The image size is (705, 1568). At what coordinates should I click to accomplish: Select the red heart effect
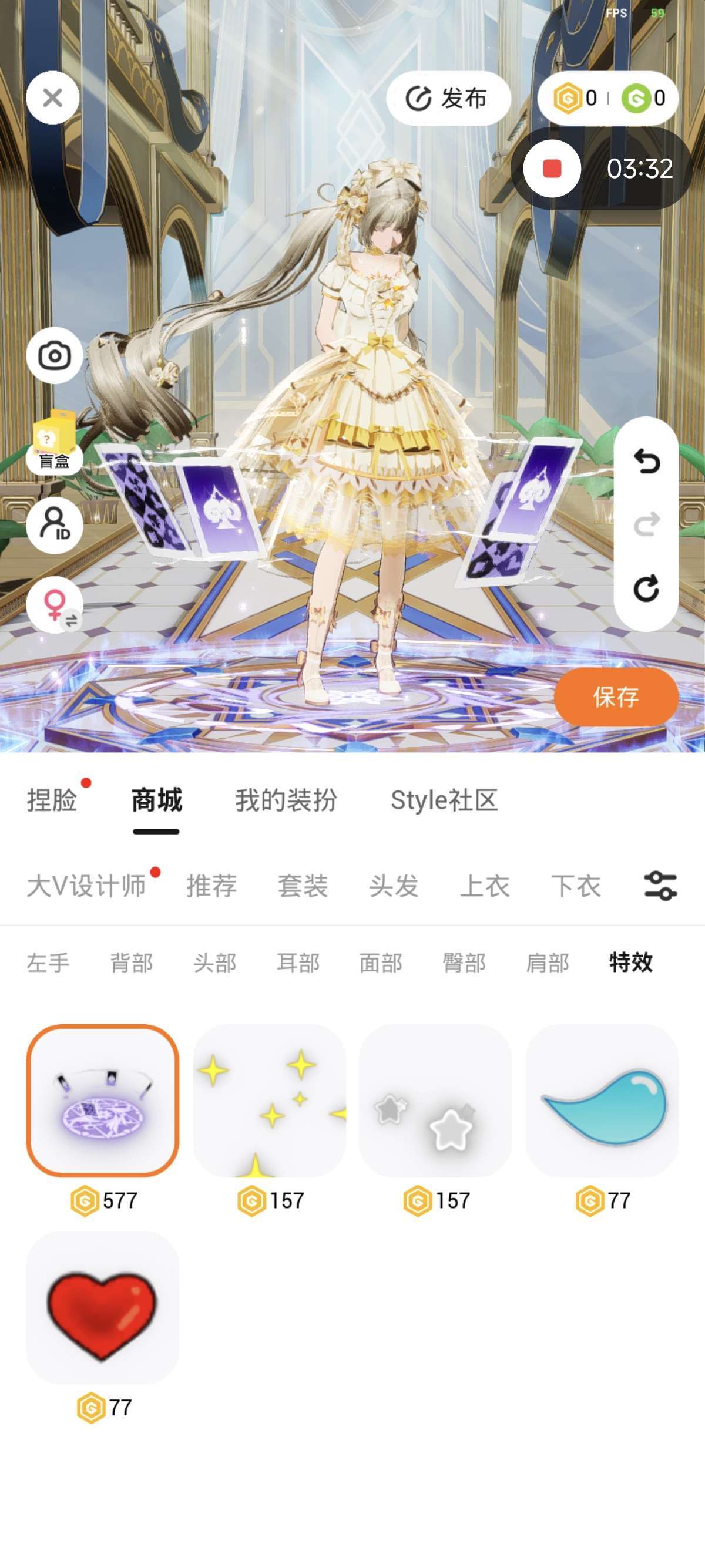tap(102, 1307)
